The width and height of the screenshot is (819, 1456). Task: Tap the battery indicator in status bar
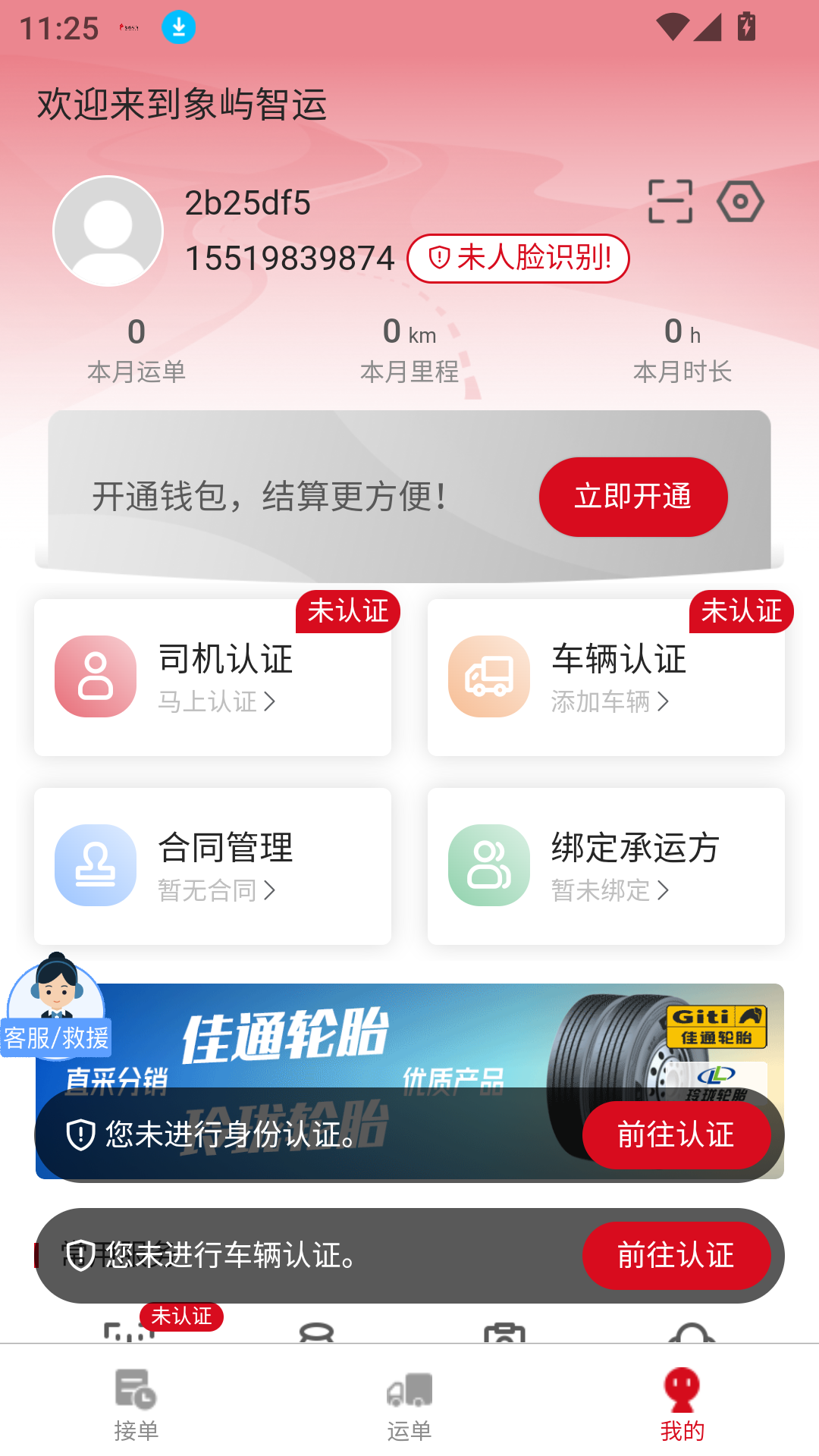745,27
